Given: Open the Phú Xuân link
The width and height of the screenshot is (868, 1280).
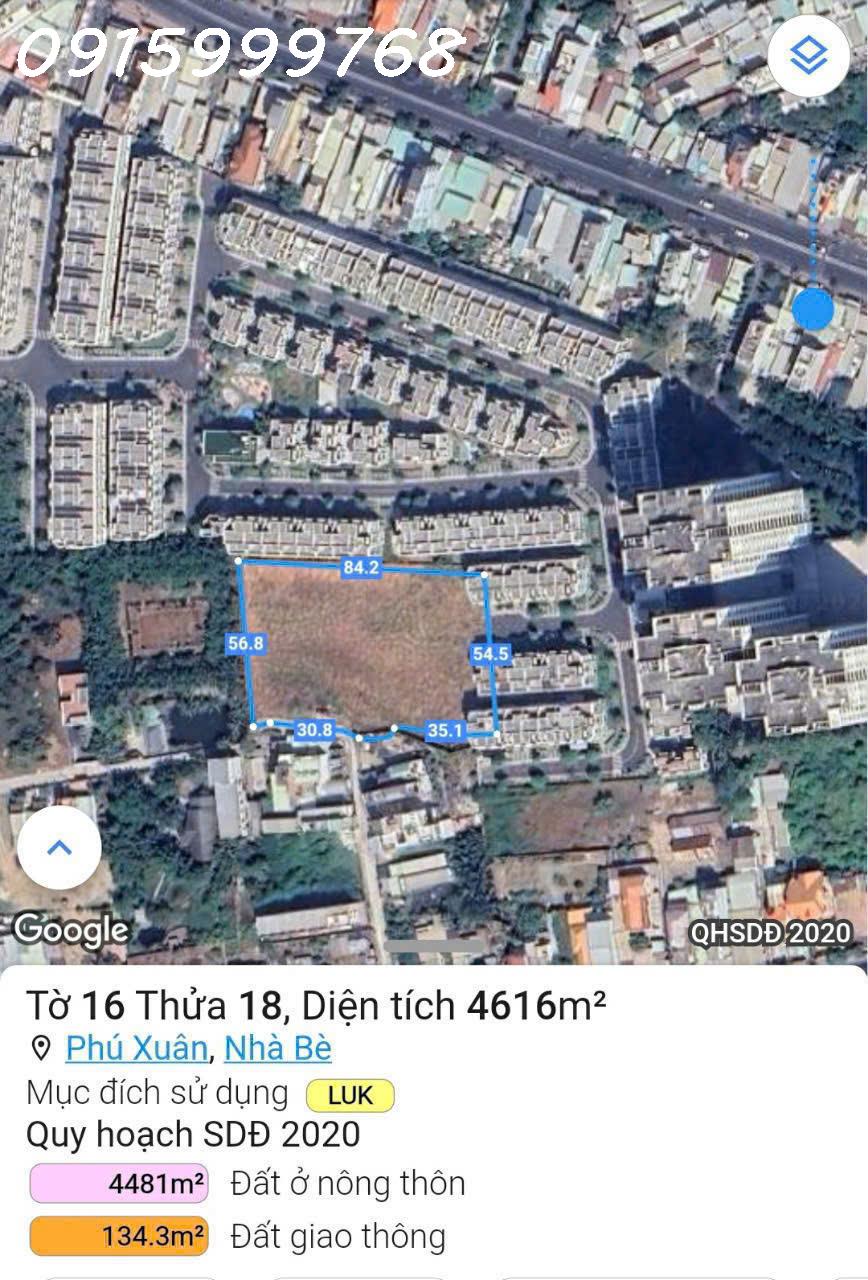Looking at the screenshot, I should tap(137, 1048).
